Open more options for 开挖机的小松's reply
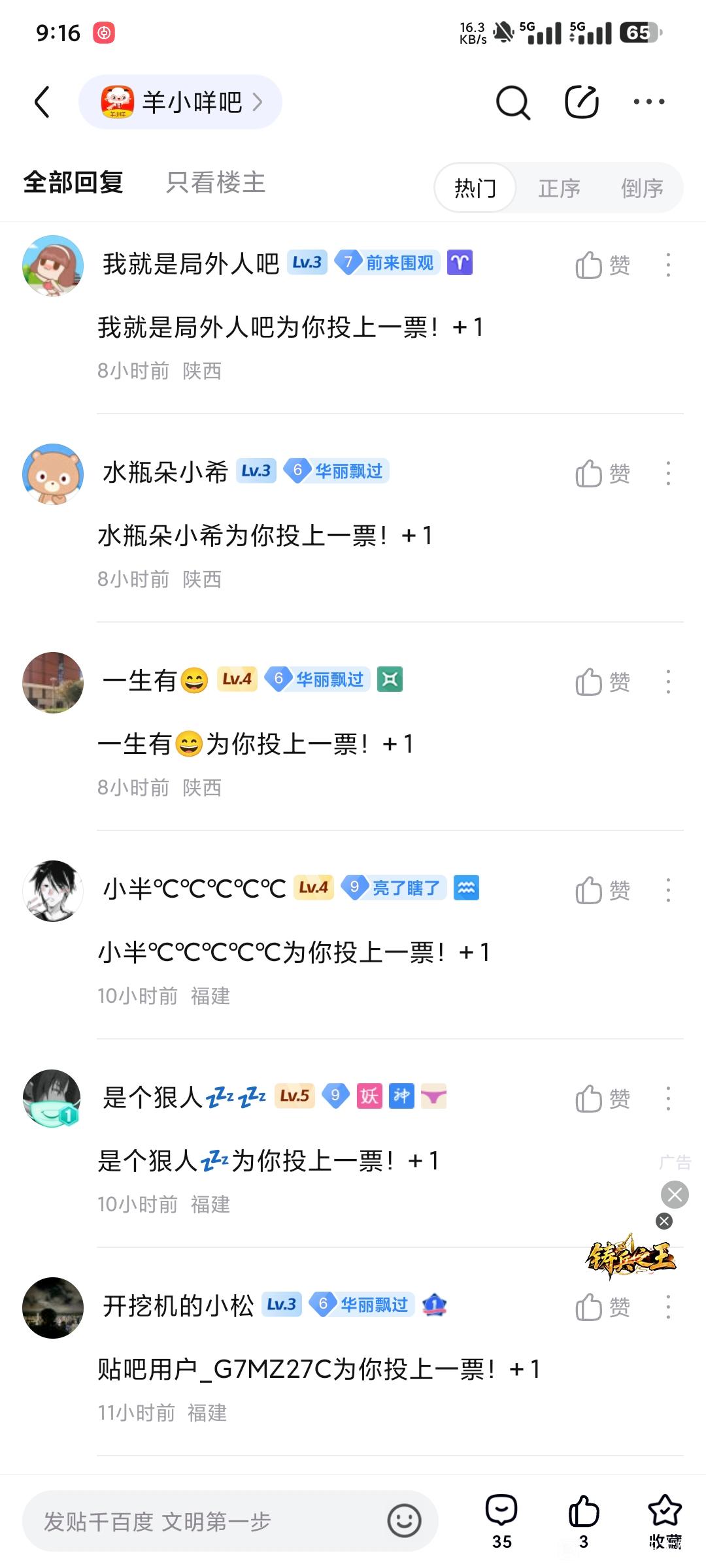706x1568 pixels. [x=667, y=1307]
